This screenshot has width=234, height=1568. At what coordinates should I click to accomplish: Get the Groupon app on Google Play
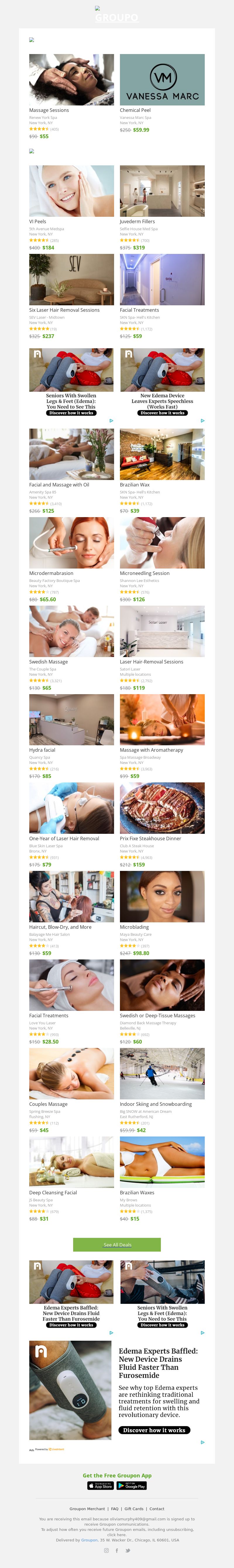click(x=132, y=1486)
